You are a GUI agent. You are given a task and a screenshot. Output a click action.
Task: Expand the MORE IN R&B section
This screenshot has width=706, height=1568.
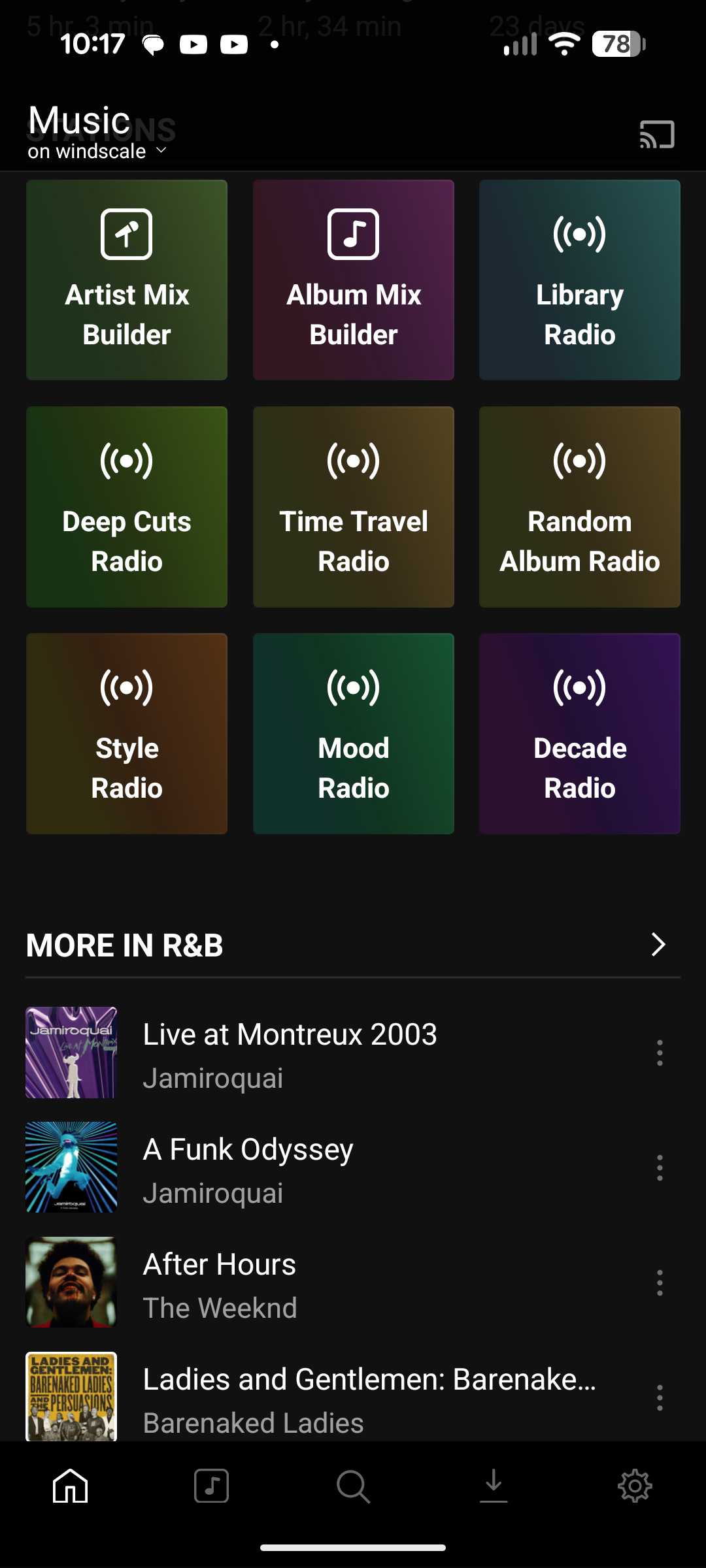click(658, 945)
